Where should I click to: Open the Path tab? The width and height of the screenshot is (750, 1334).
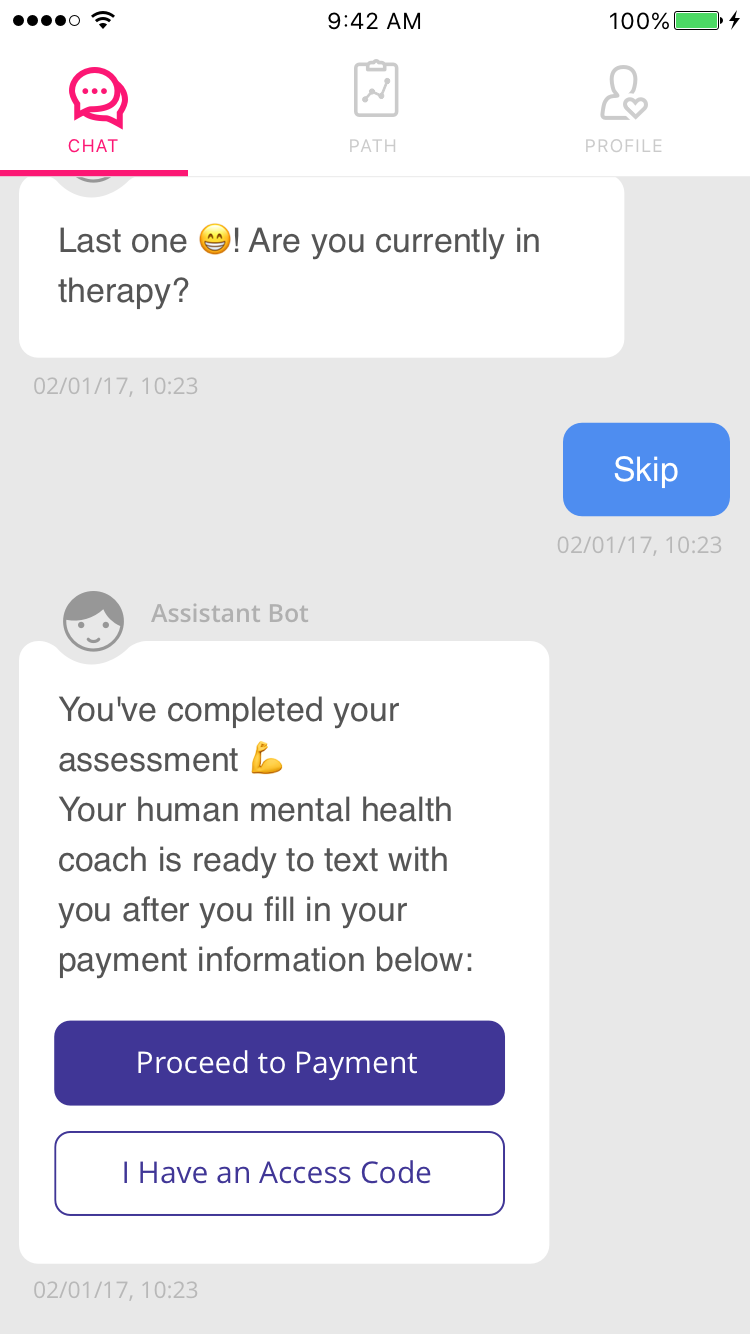tap(374, 110)
